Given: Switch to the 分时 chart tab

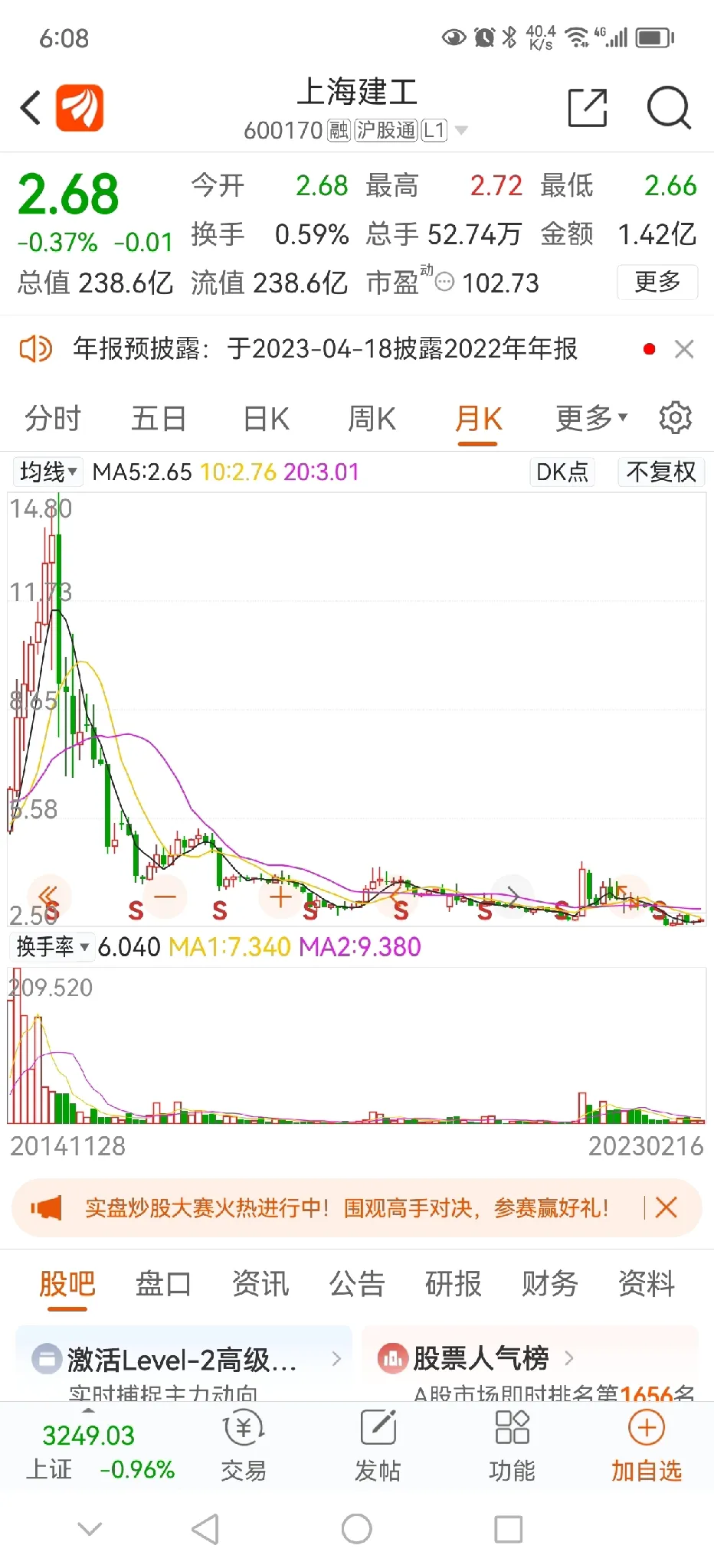Looking at the screenshot, I should tap(53, 419).
